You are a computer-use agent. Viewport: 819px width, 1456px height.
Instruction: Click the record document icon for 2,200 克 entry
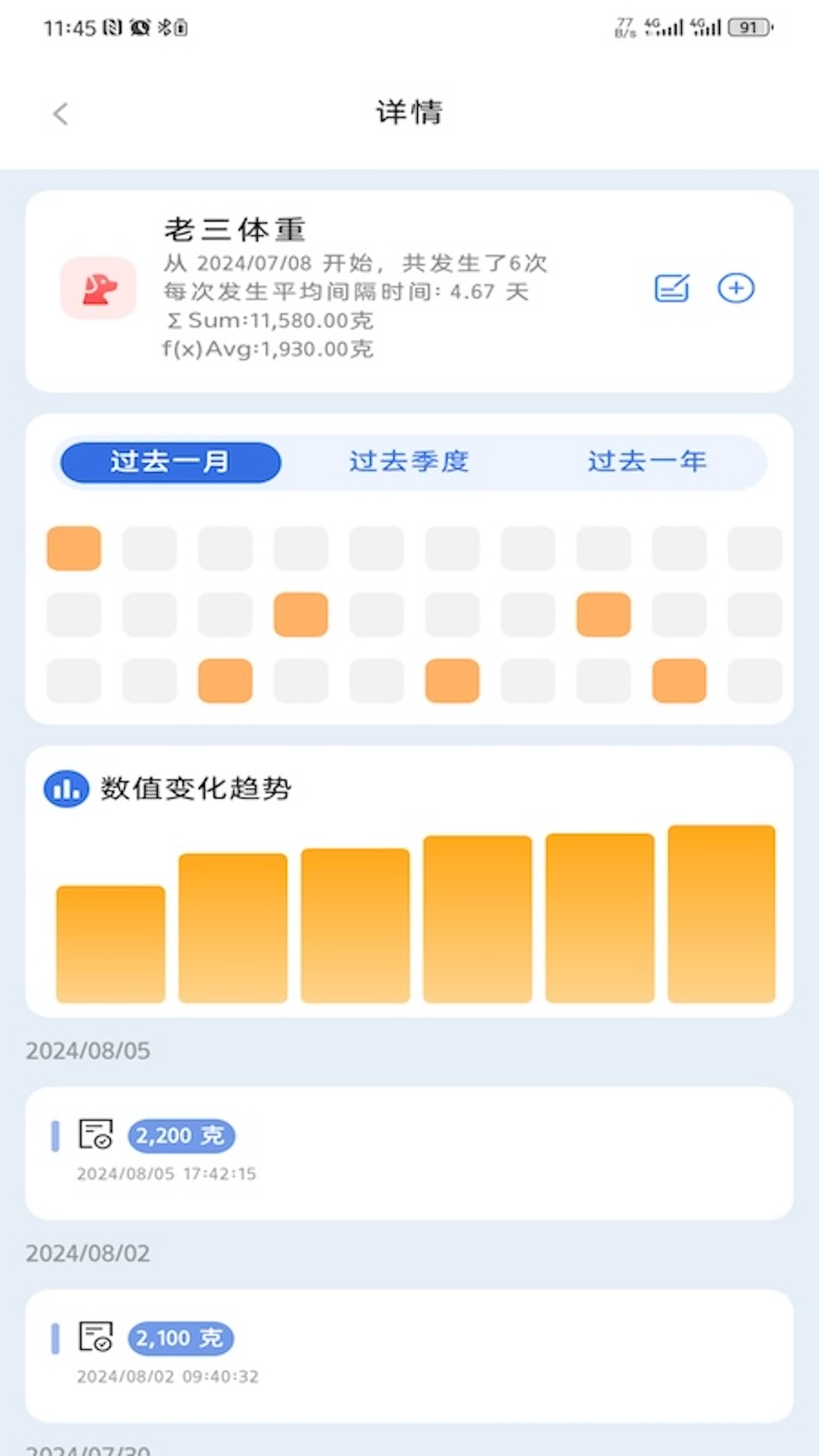point(96,1134)
